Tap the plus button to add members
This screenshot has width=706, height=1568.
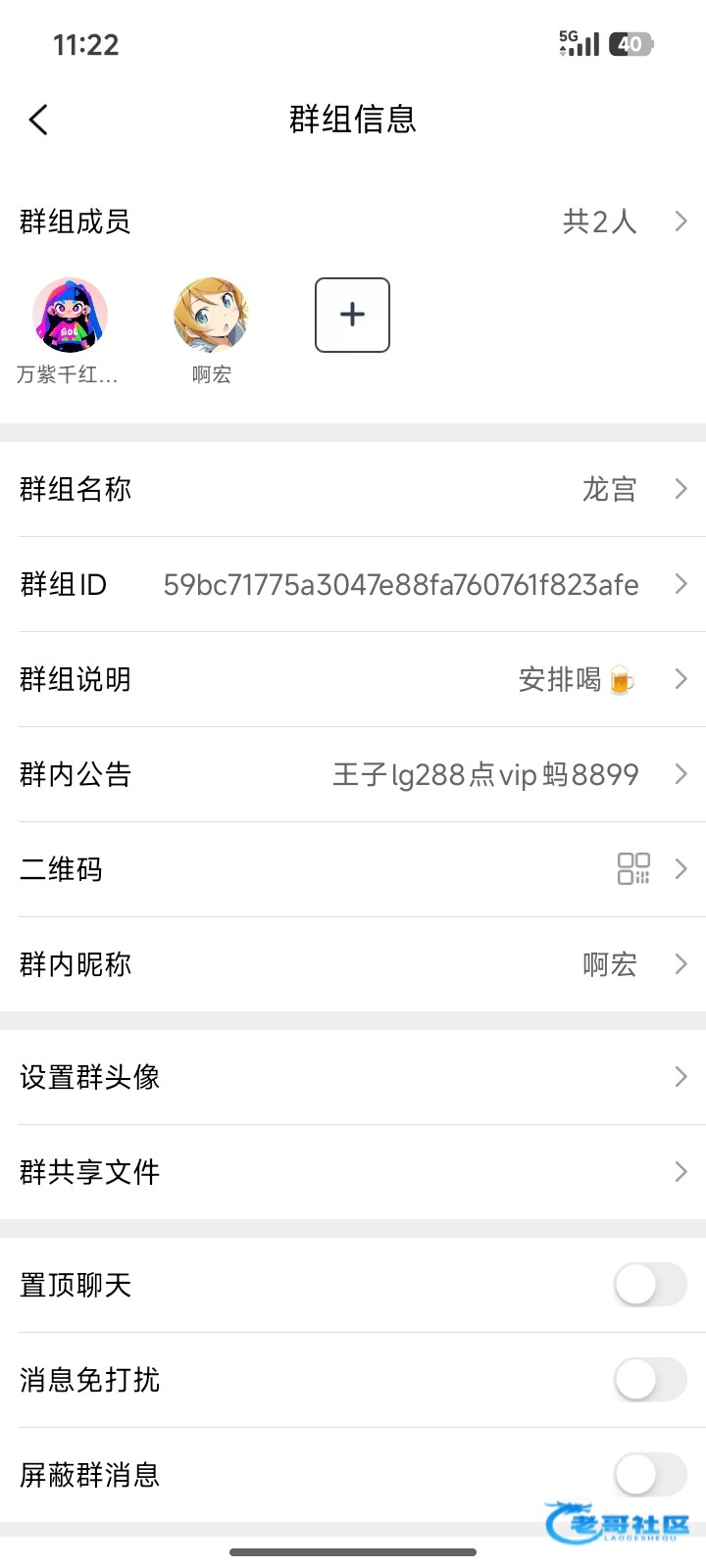coord(352,315)
